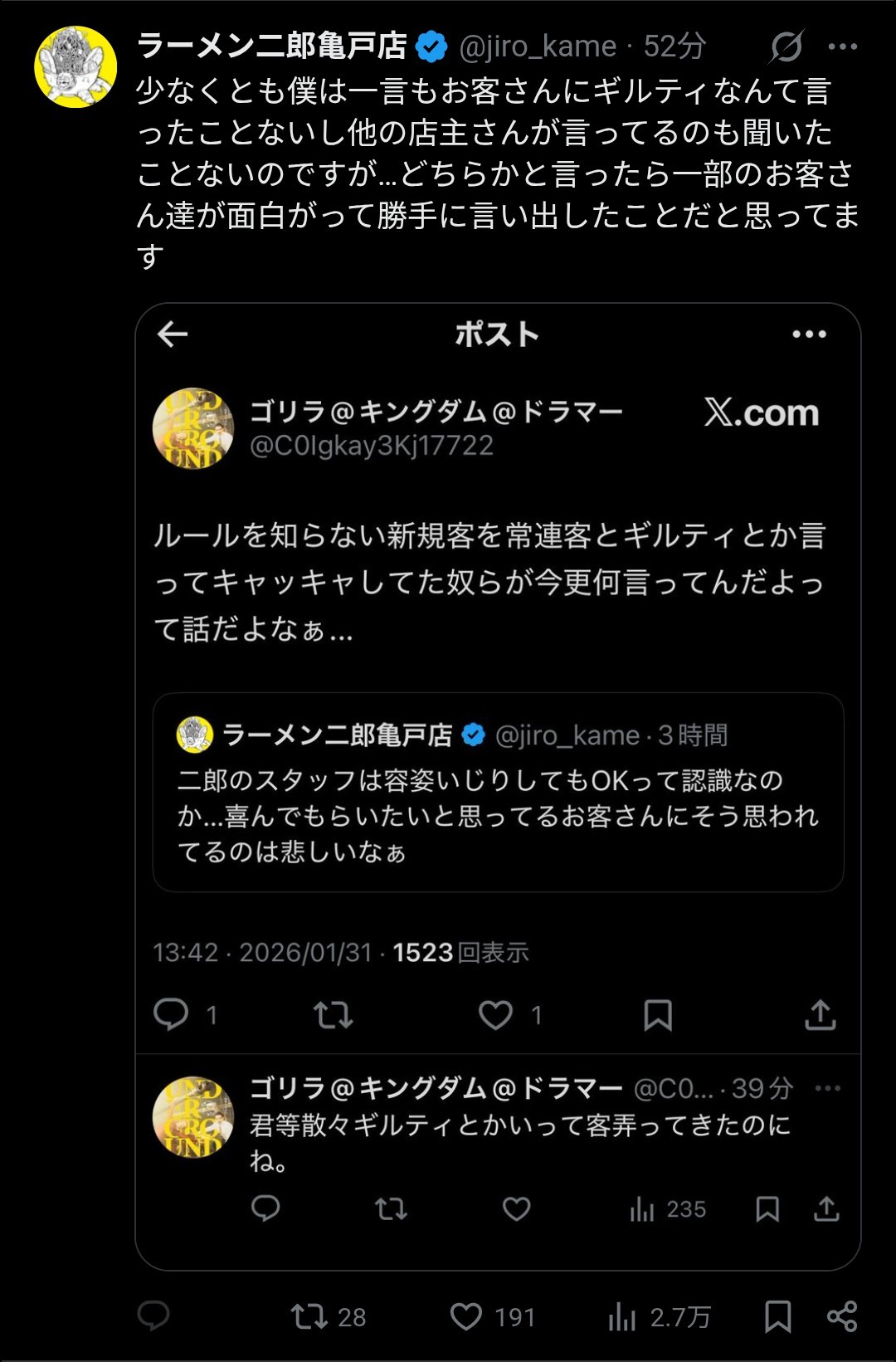View post analytics showing 2.7万 views

click(622, 1316)
